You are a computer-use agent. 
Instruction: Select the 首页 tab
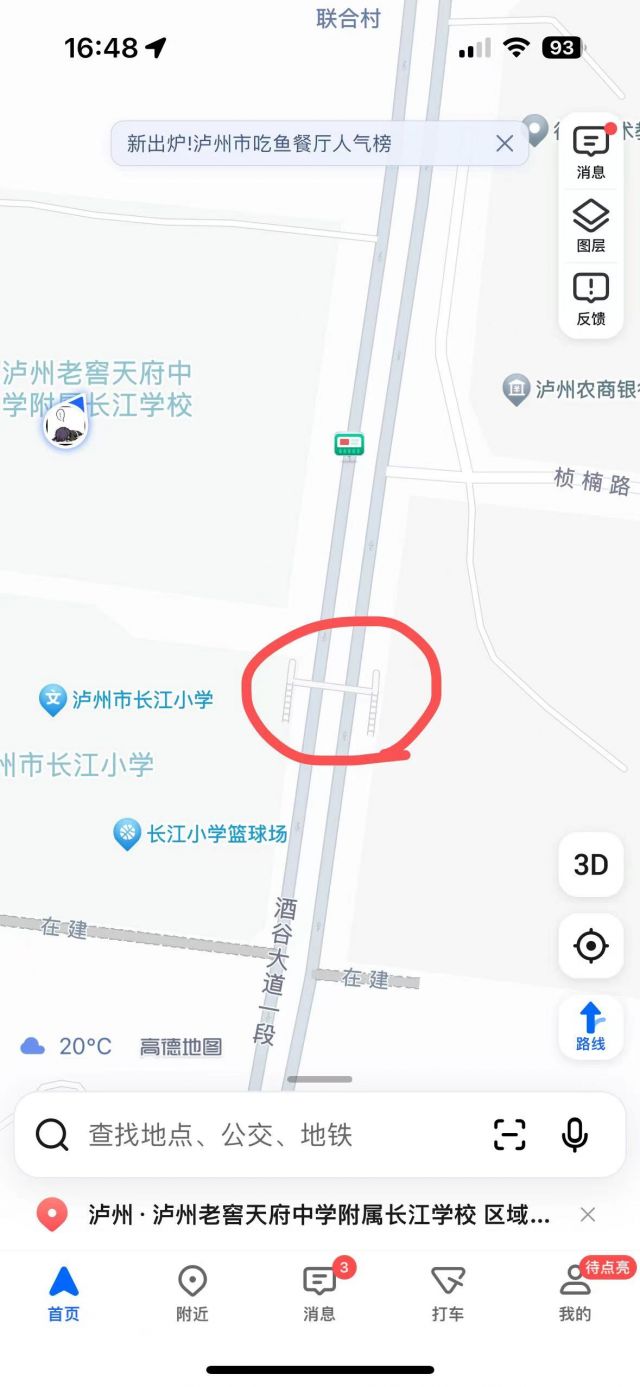(x=64, y=1292)
